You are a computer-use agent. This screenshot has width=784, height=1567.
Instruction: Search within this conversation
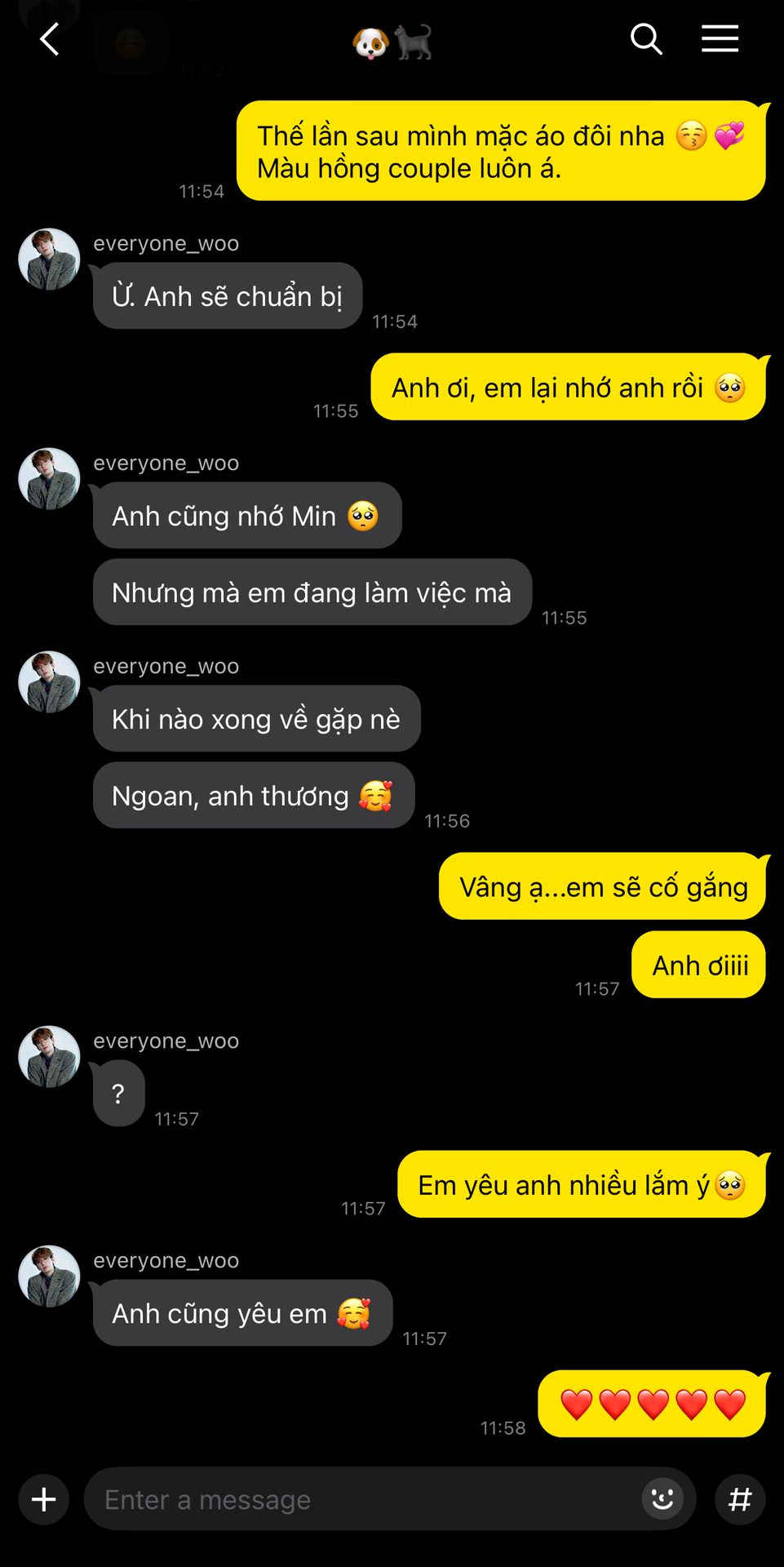[645, 38]
